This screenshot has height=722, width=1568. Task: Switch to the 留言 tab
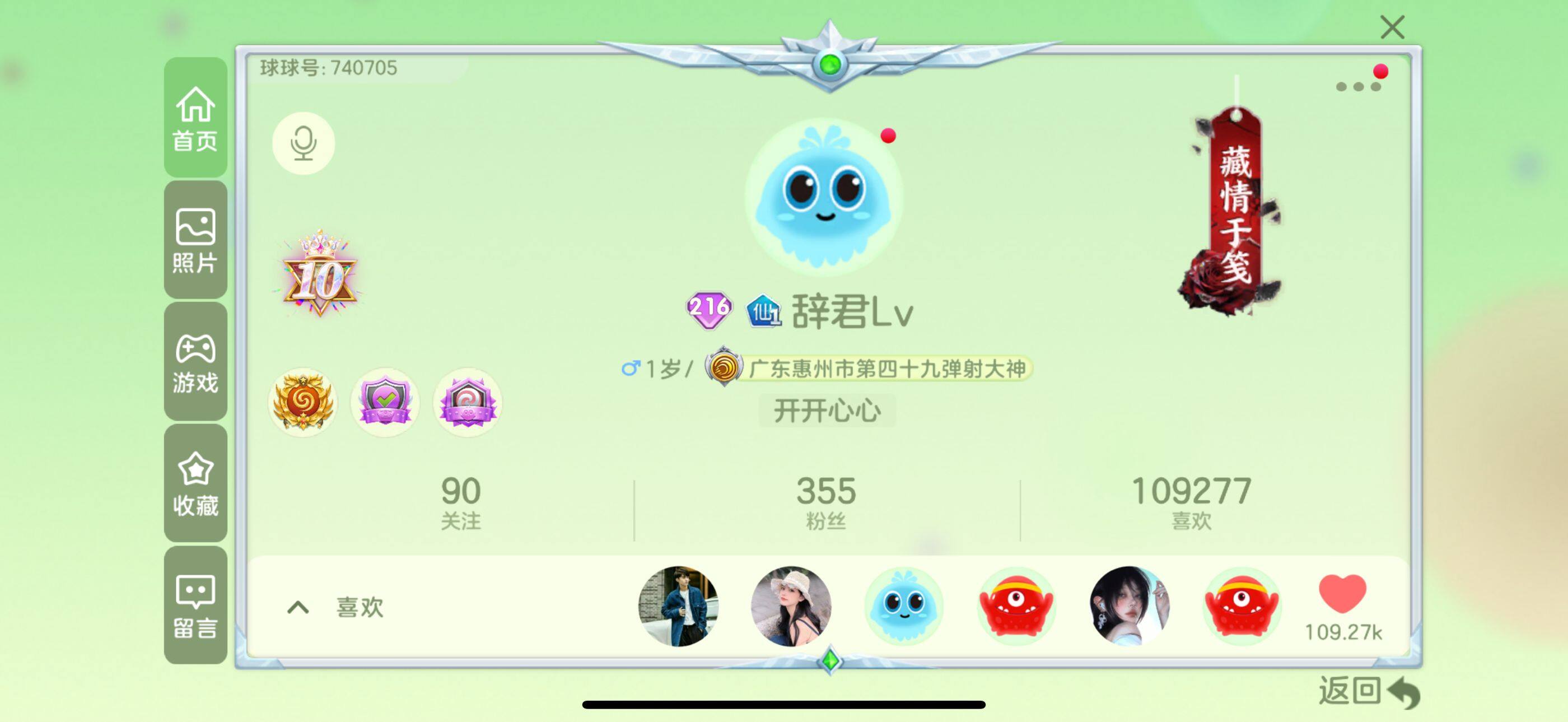click(x=195, y=605)
